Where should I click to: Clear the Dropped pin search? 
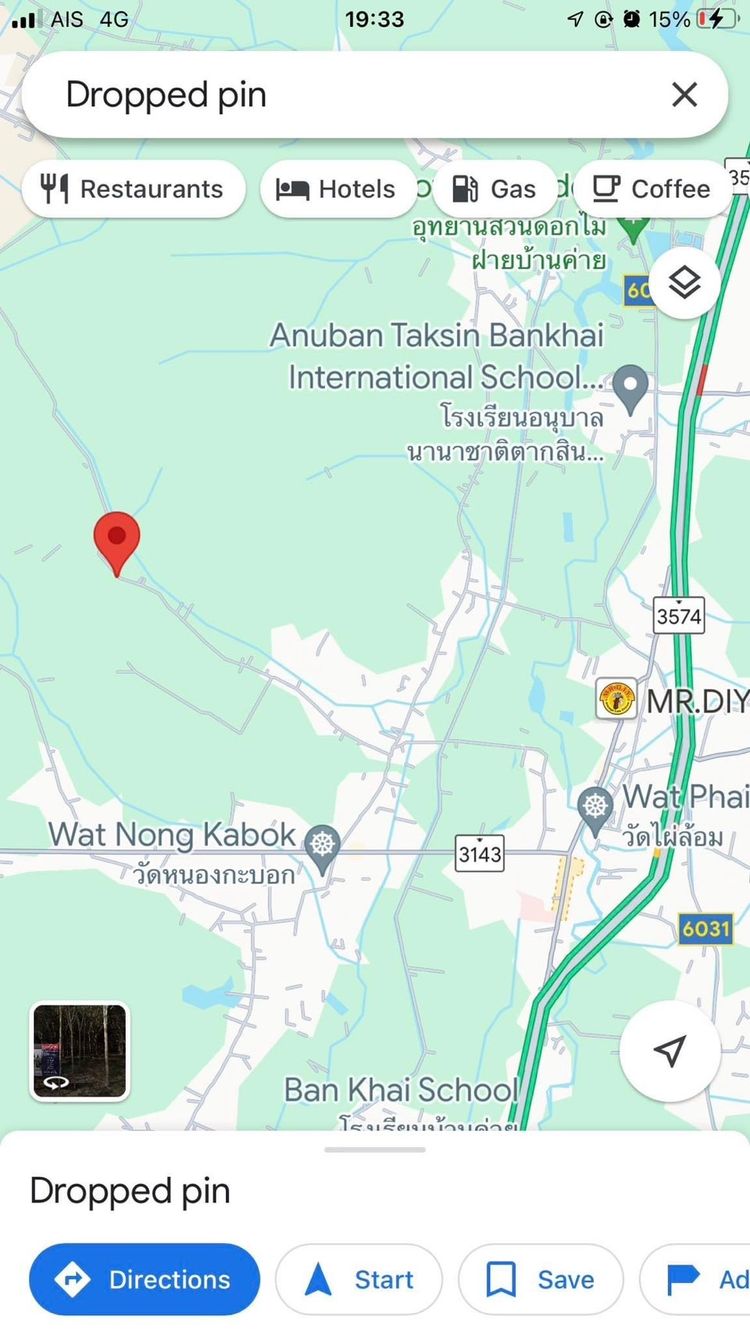point(684,95)
